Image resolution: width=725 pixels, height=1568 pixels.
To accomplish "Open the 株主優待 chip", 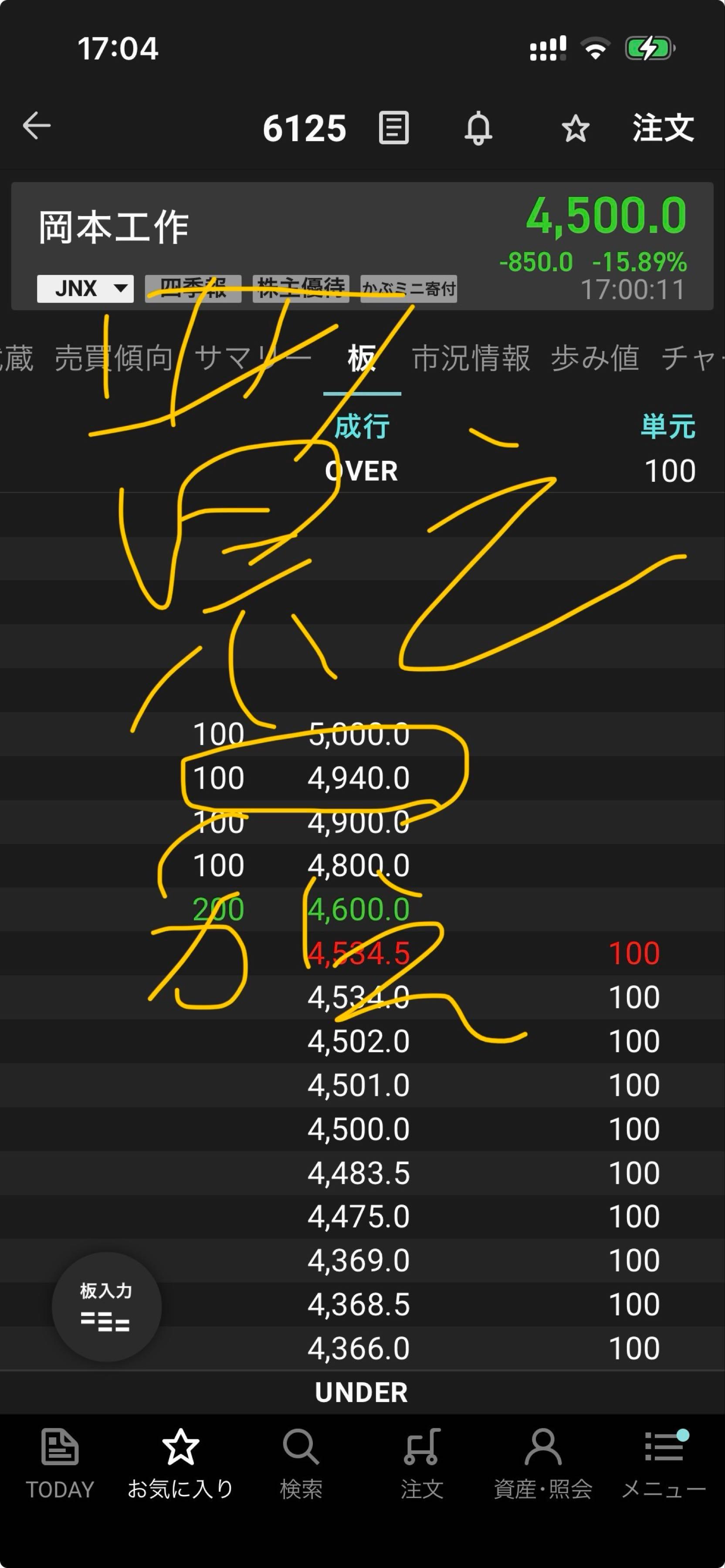I will 301,288.
